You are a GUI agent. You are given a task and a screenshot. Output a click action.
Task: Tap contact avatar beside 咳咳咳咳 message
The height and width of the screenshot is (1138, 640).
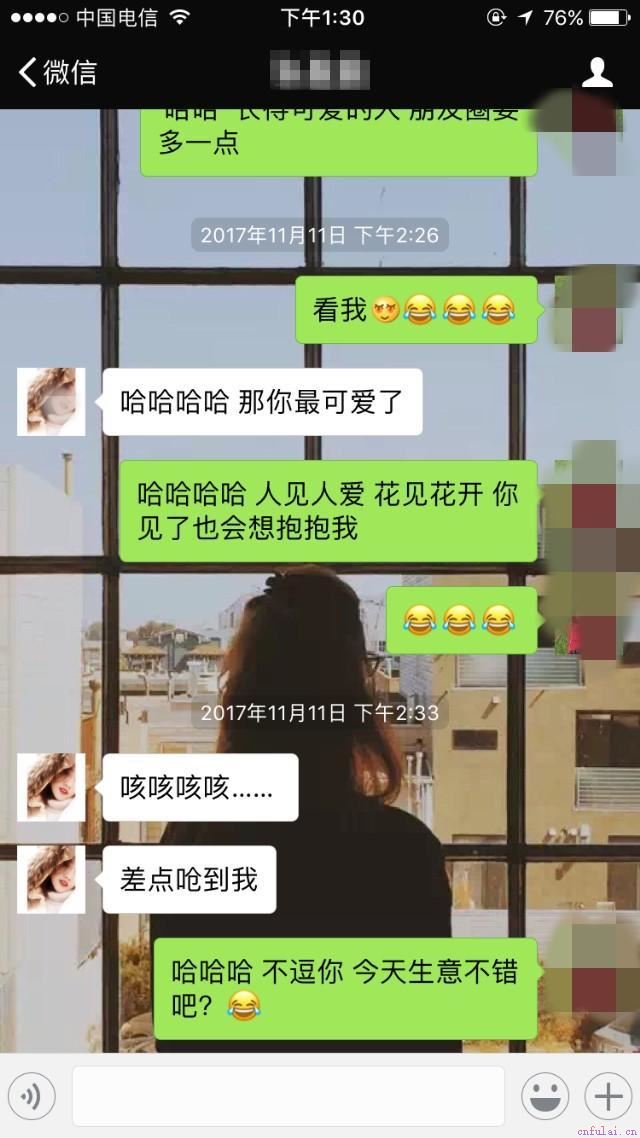coord(51,787)
